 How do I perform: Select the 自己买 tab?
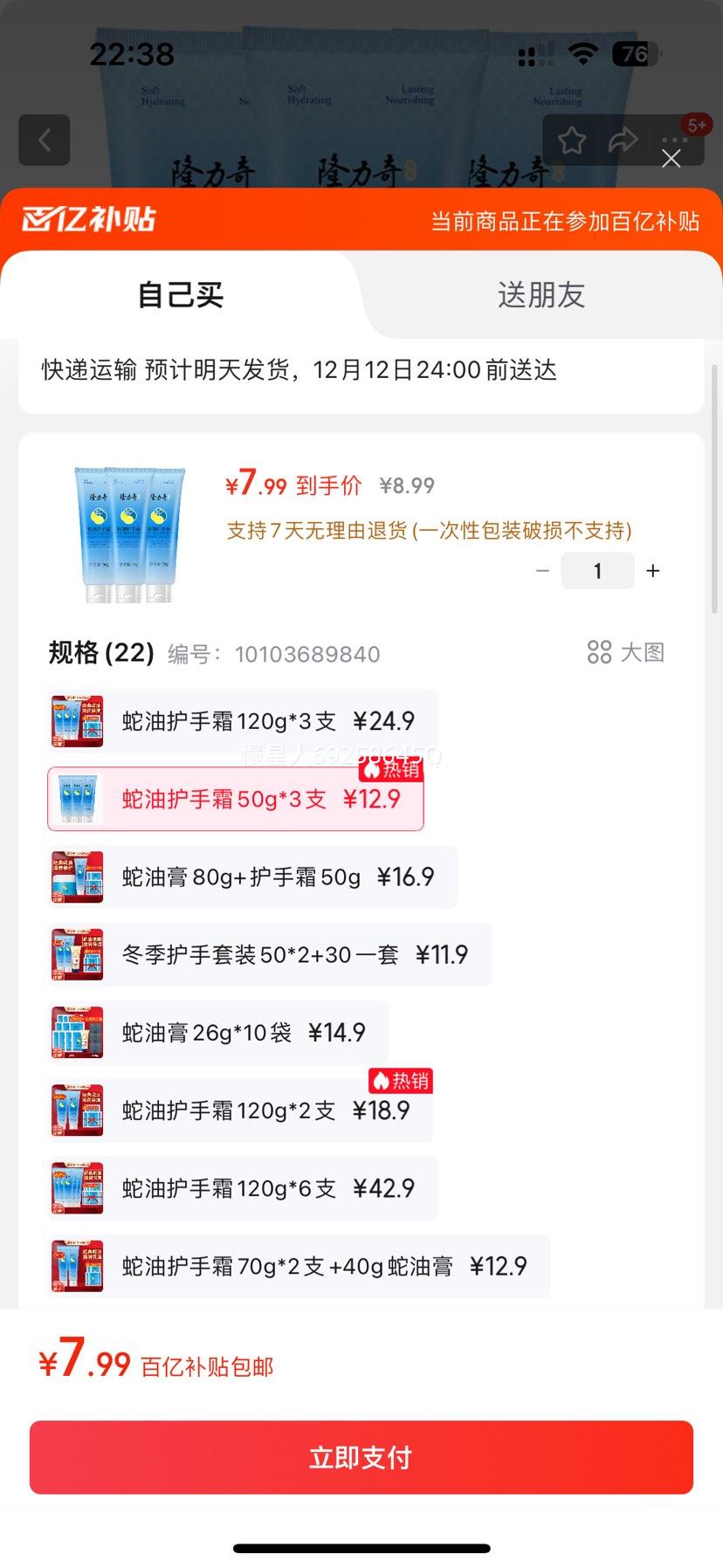pos(181,295)
